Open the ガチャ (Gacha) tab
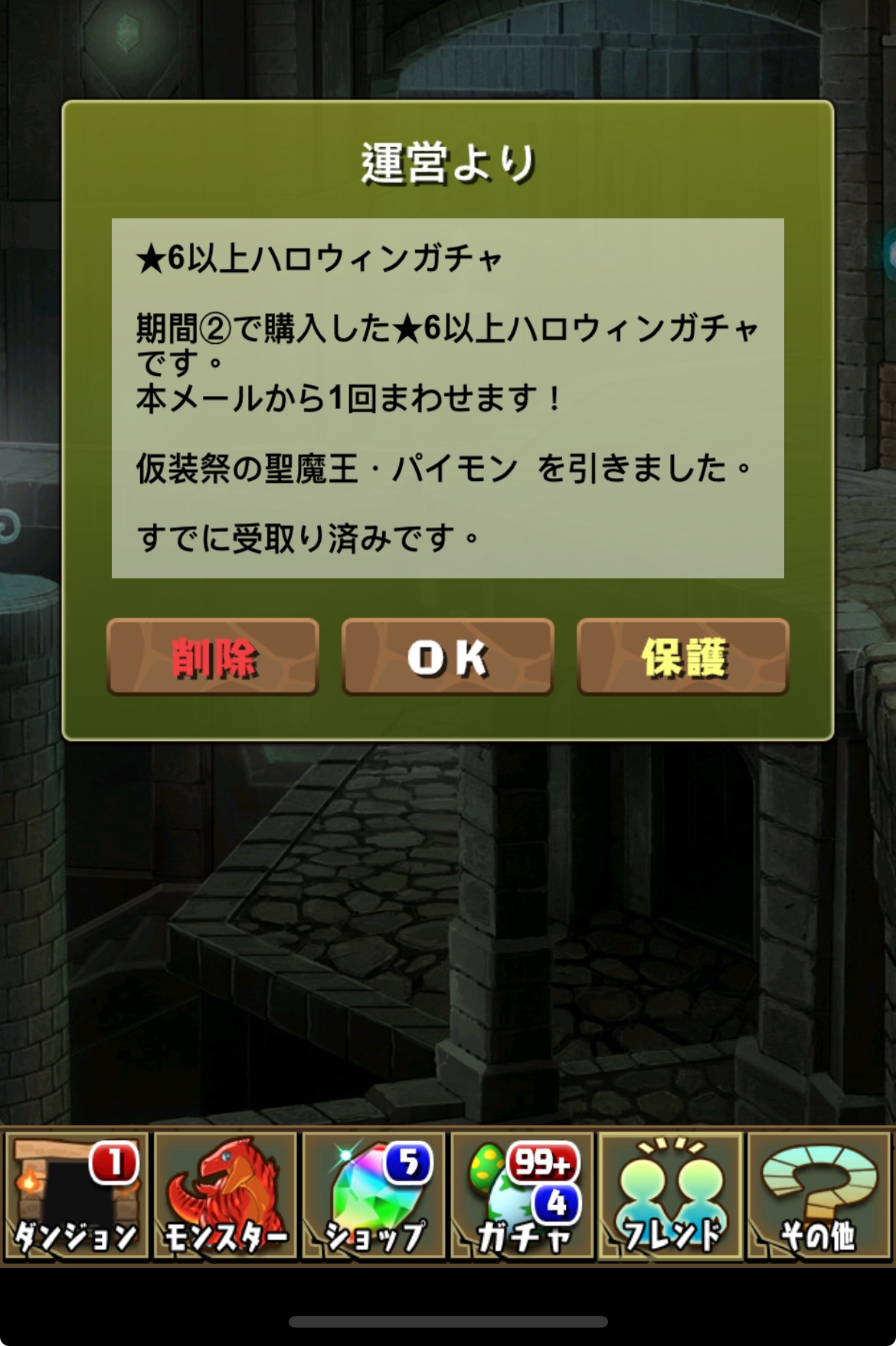The height and width of the screenshot is (1346, 896). click(x=522, y=1197)
